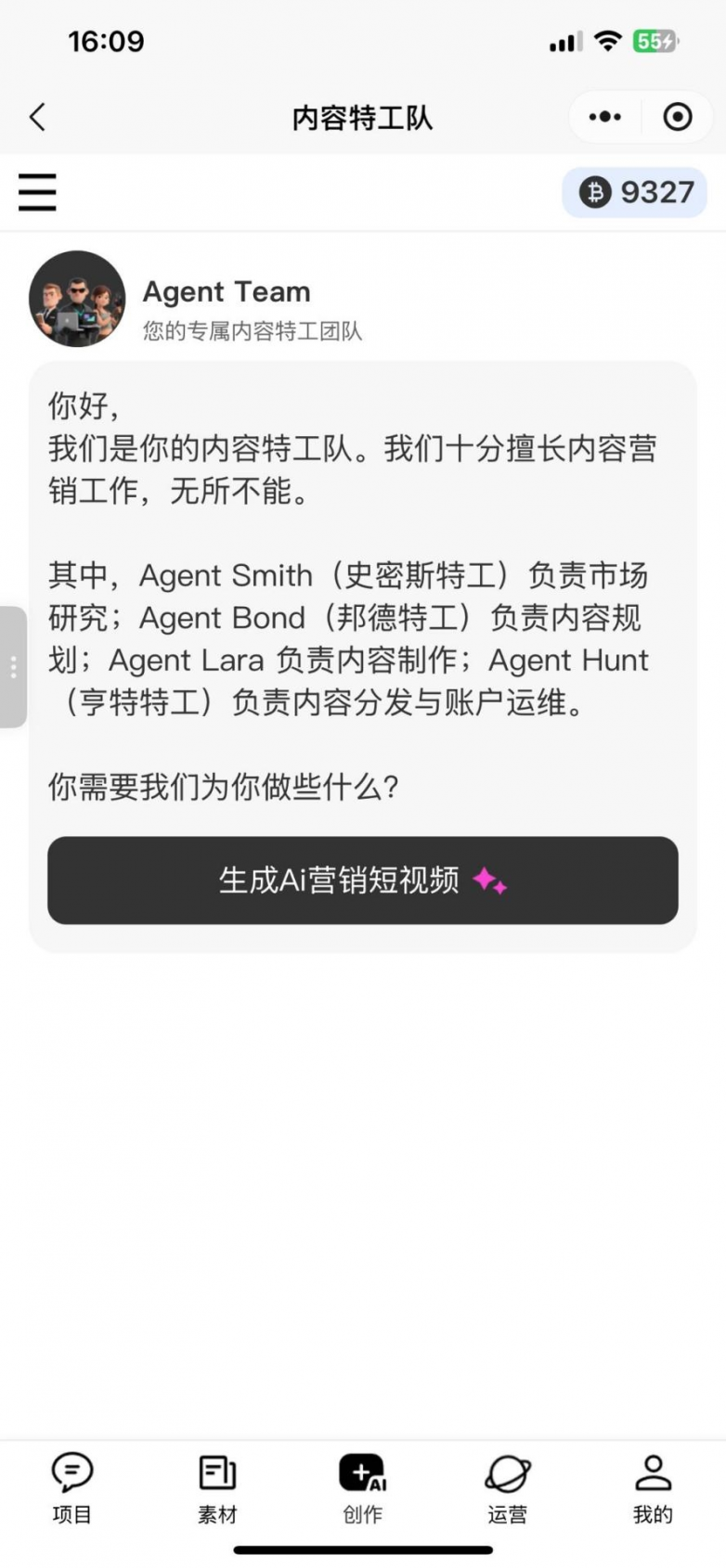Open the hamburger menu at top left
The height and width of the screenshot is (1568, 726).
37,192
